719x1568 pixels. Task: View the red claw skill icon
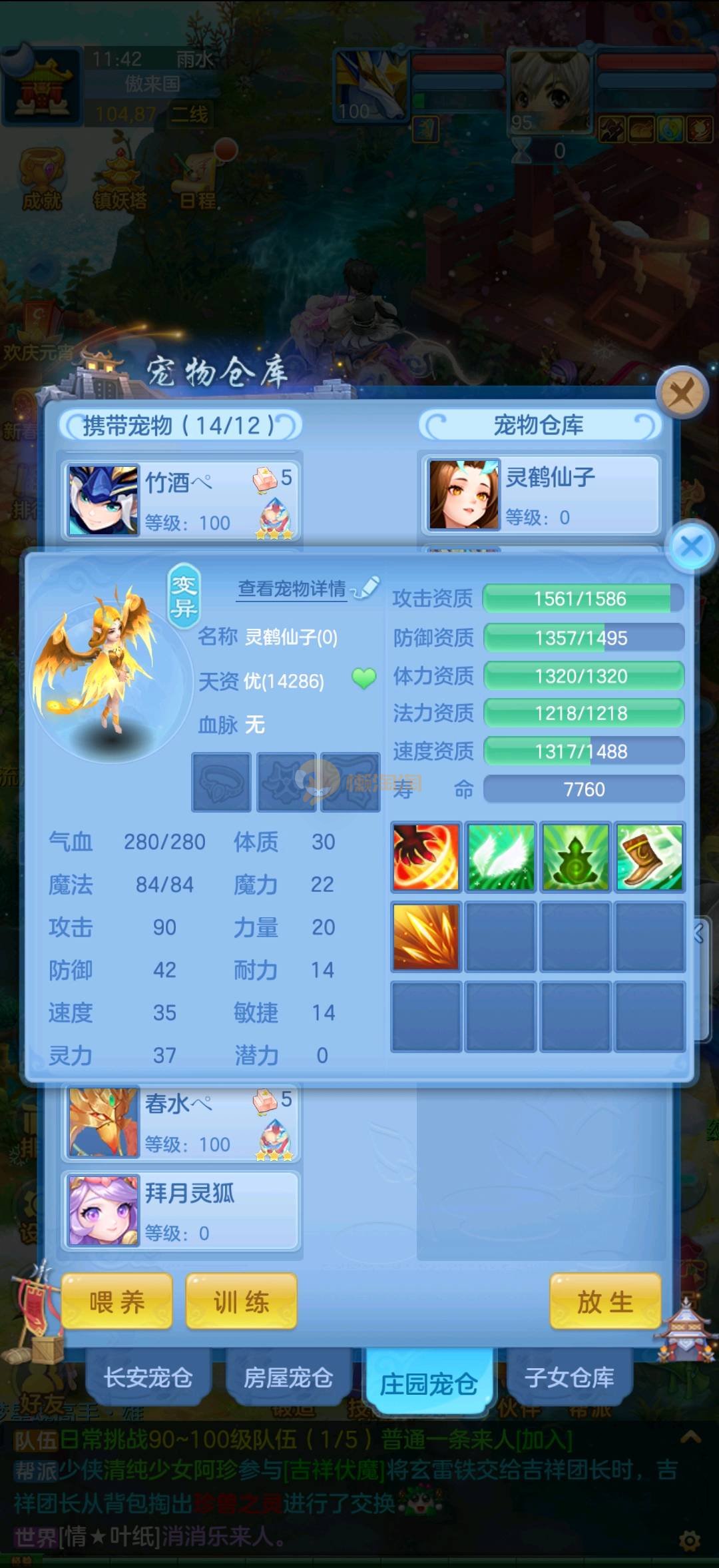[425, 857]
